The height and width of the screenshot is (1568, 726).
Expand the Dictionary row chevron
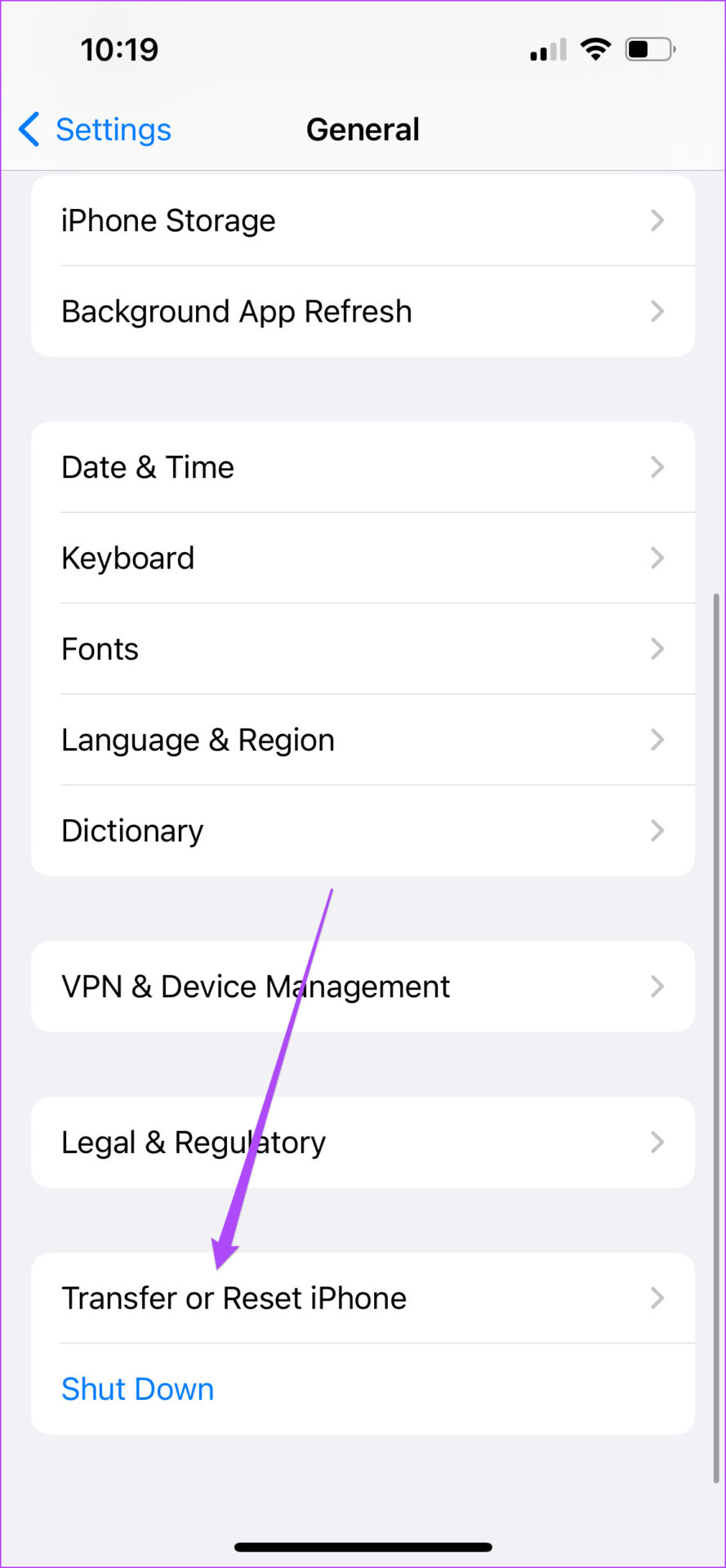(x=658, y=831)
